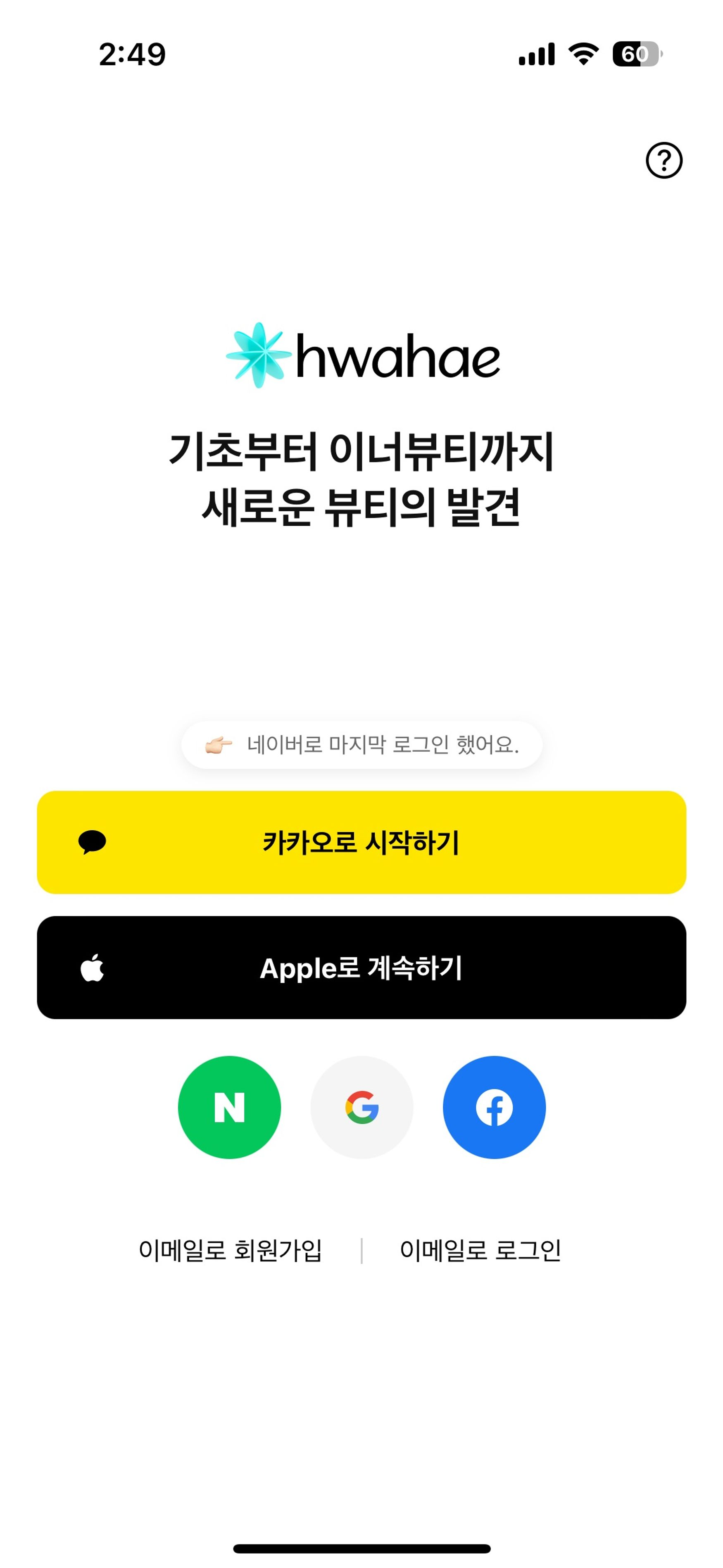Screen dimensions: 723x1568
Task: Select 이메일로 로그인 email login
Action: [480, 1250]
